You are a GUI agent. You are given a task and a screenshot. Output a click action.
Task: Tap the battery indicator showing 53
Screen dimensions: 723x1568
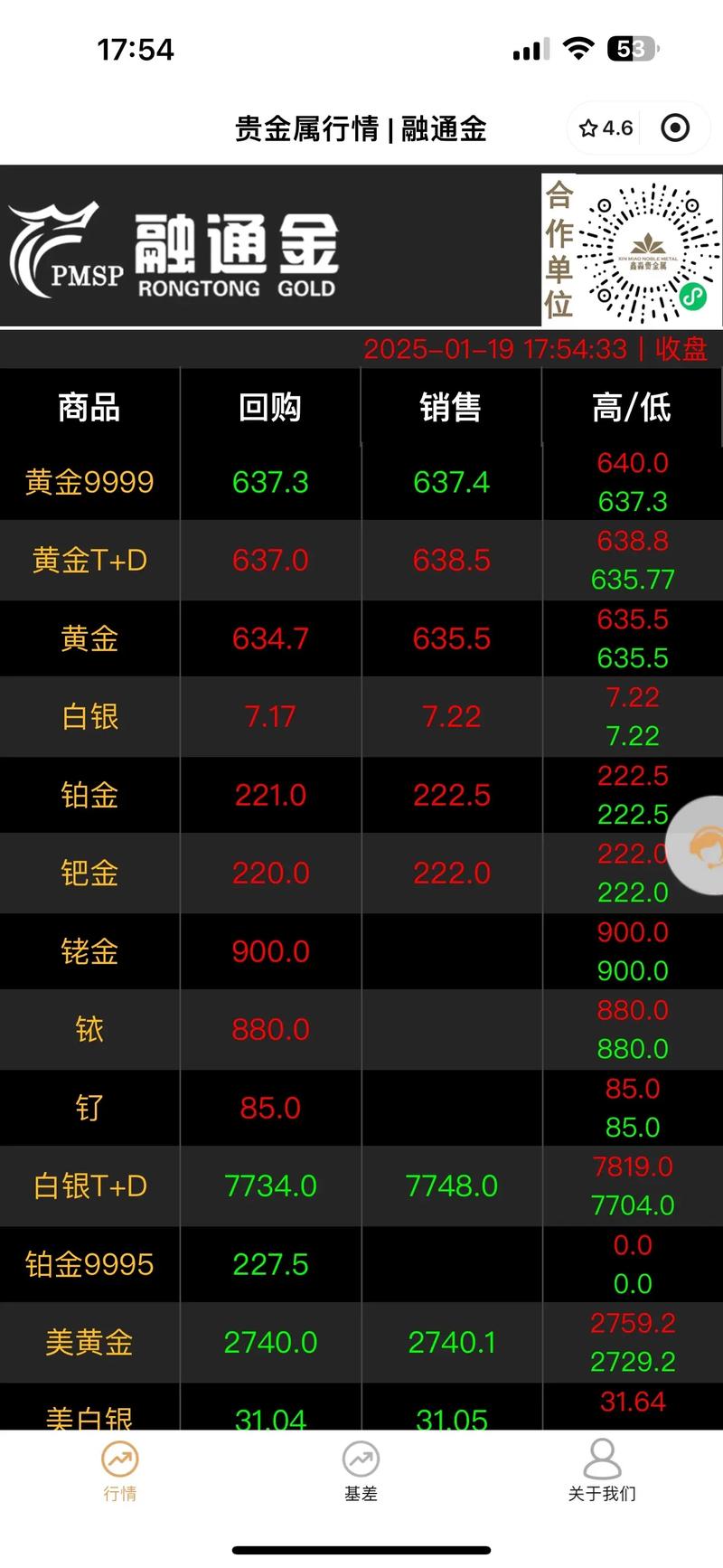pyautogui.click(x=633, y=50)
